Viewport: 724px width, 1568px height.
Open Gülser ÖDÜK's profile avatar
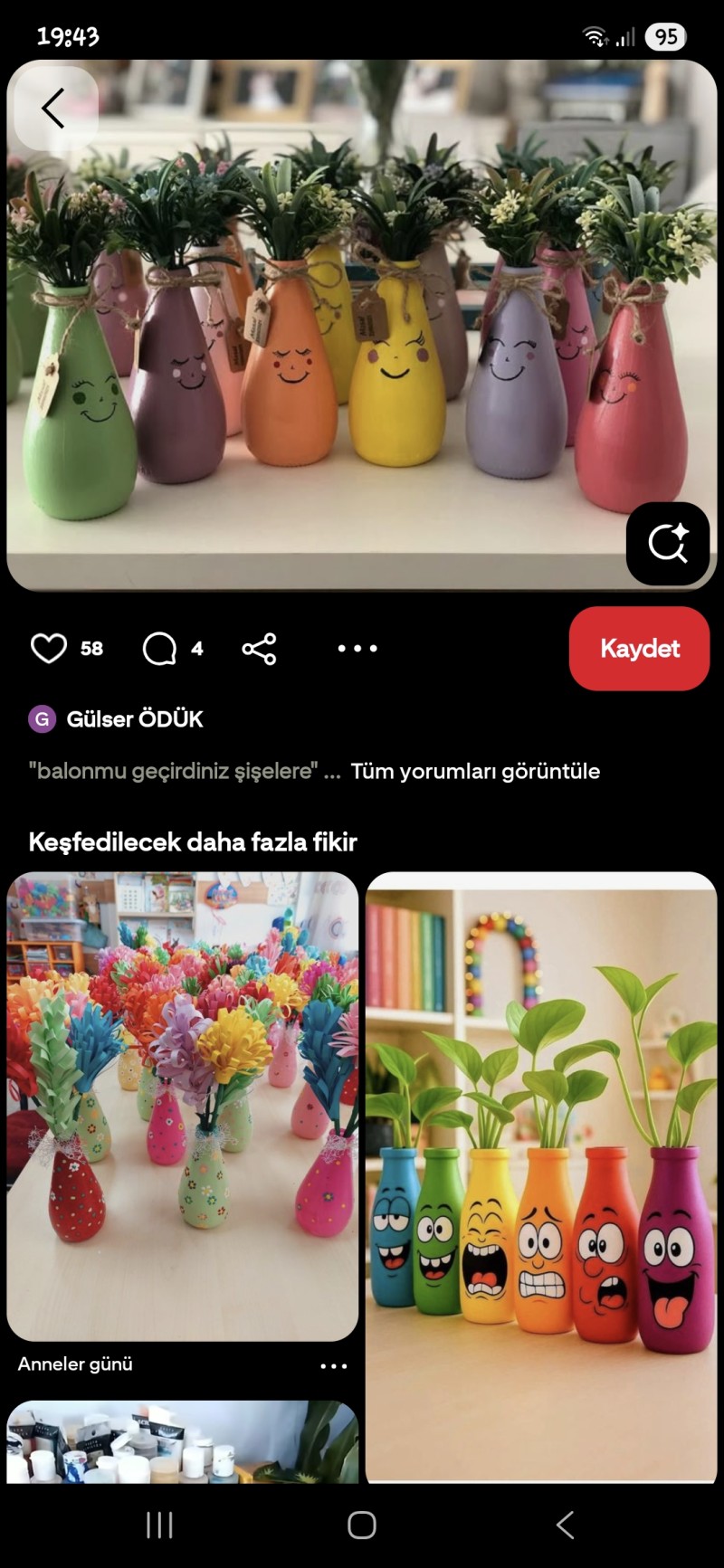point(41,719)
